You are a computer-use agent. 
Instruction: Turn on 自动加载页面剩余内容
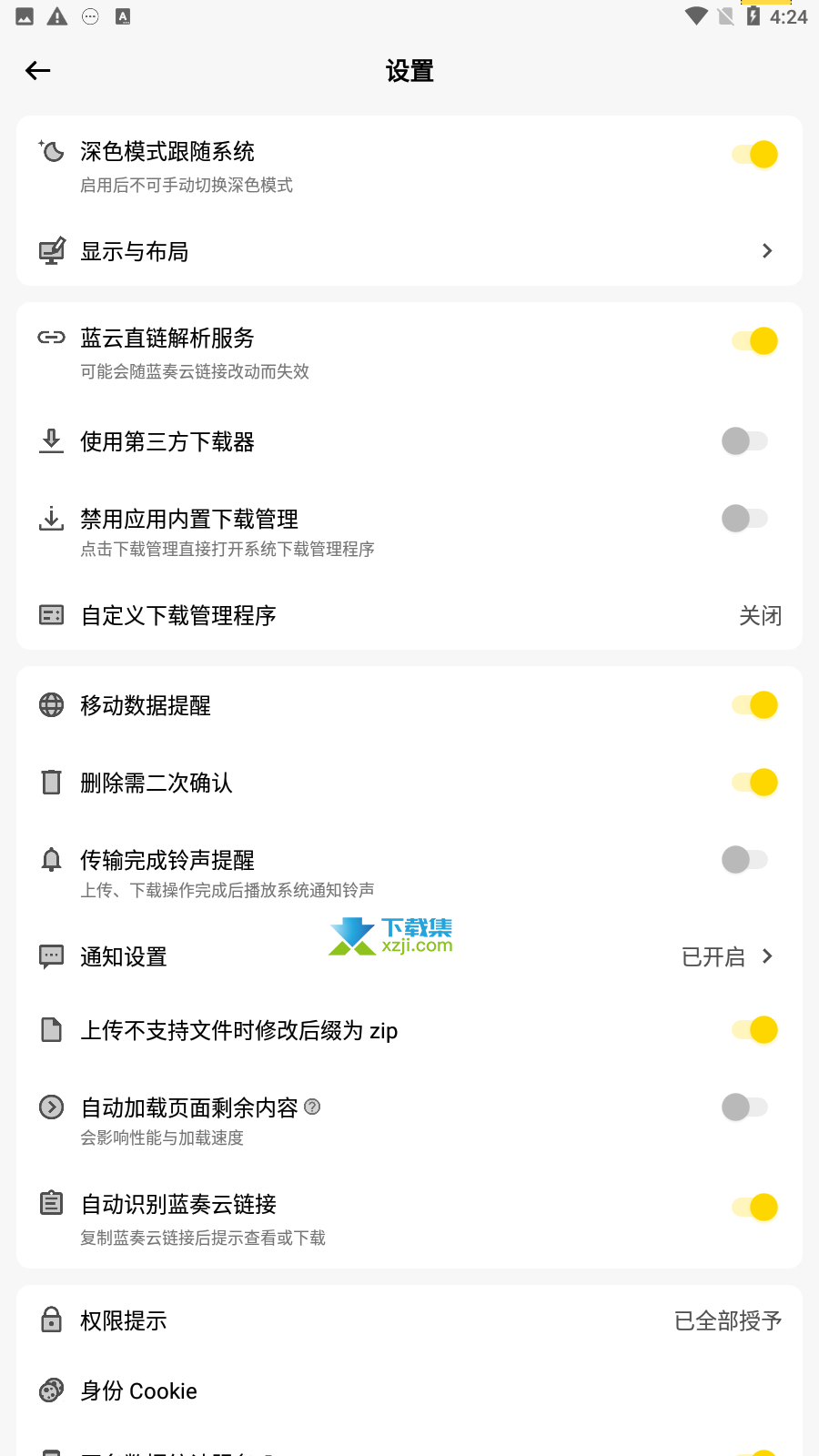pos(745,1107)
